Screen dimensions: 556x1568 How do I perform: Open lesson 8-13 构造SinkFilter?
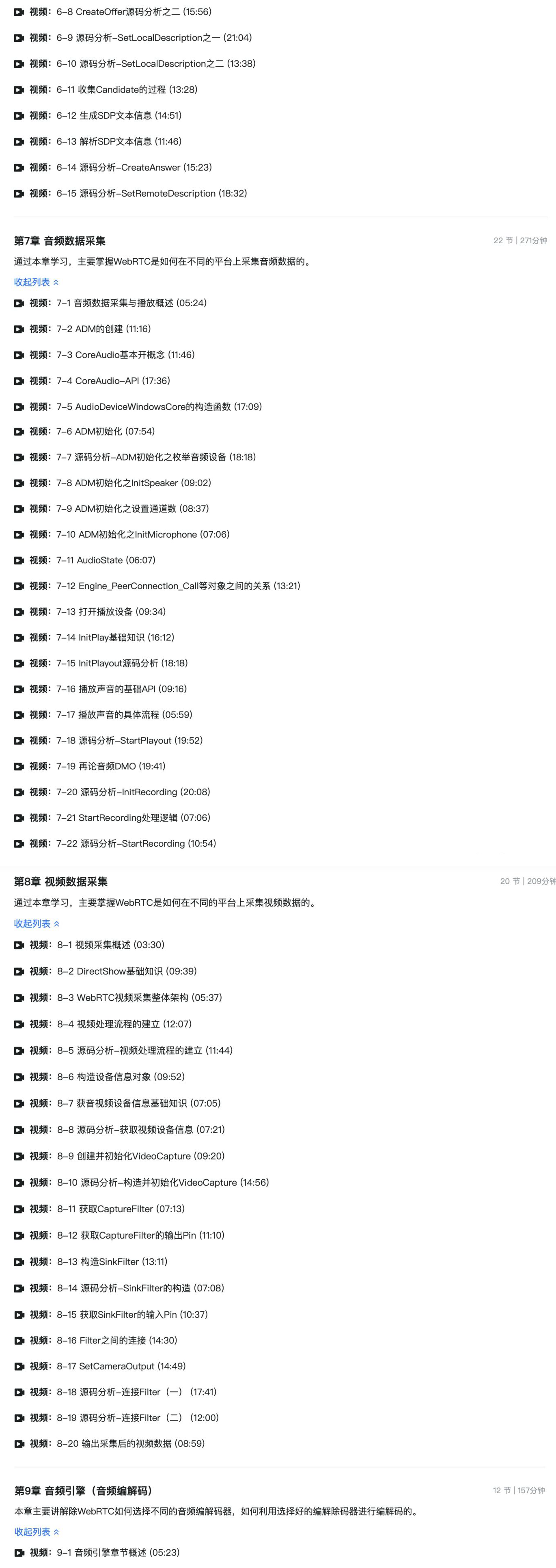coord(112,1262)
